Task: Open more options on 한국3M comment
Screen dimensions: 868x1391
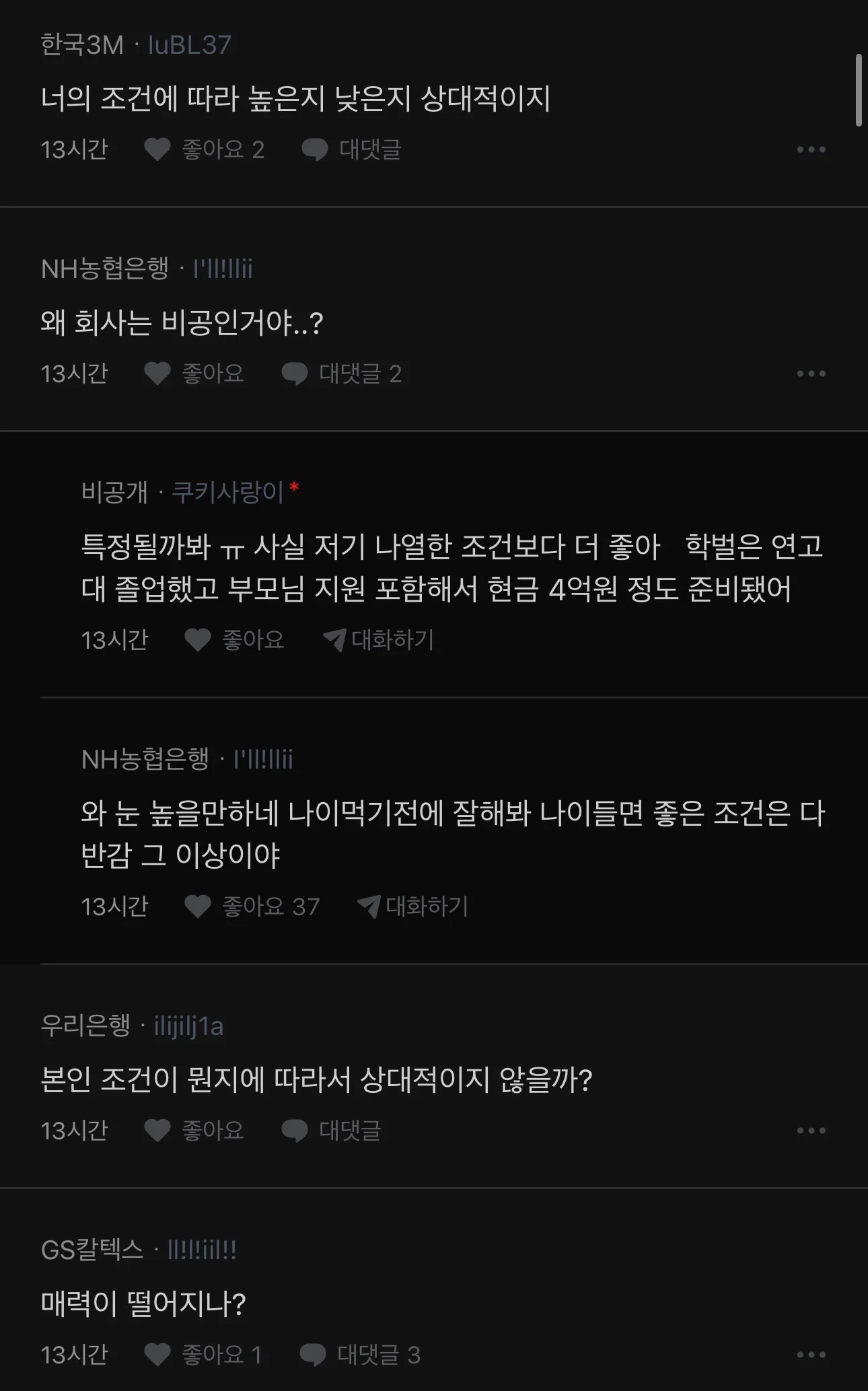Action: (x=811, y=149)
